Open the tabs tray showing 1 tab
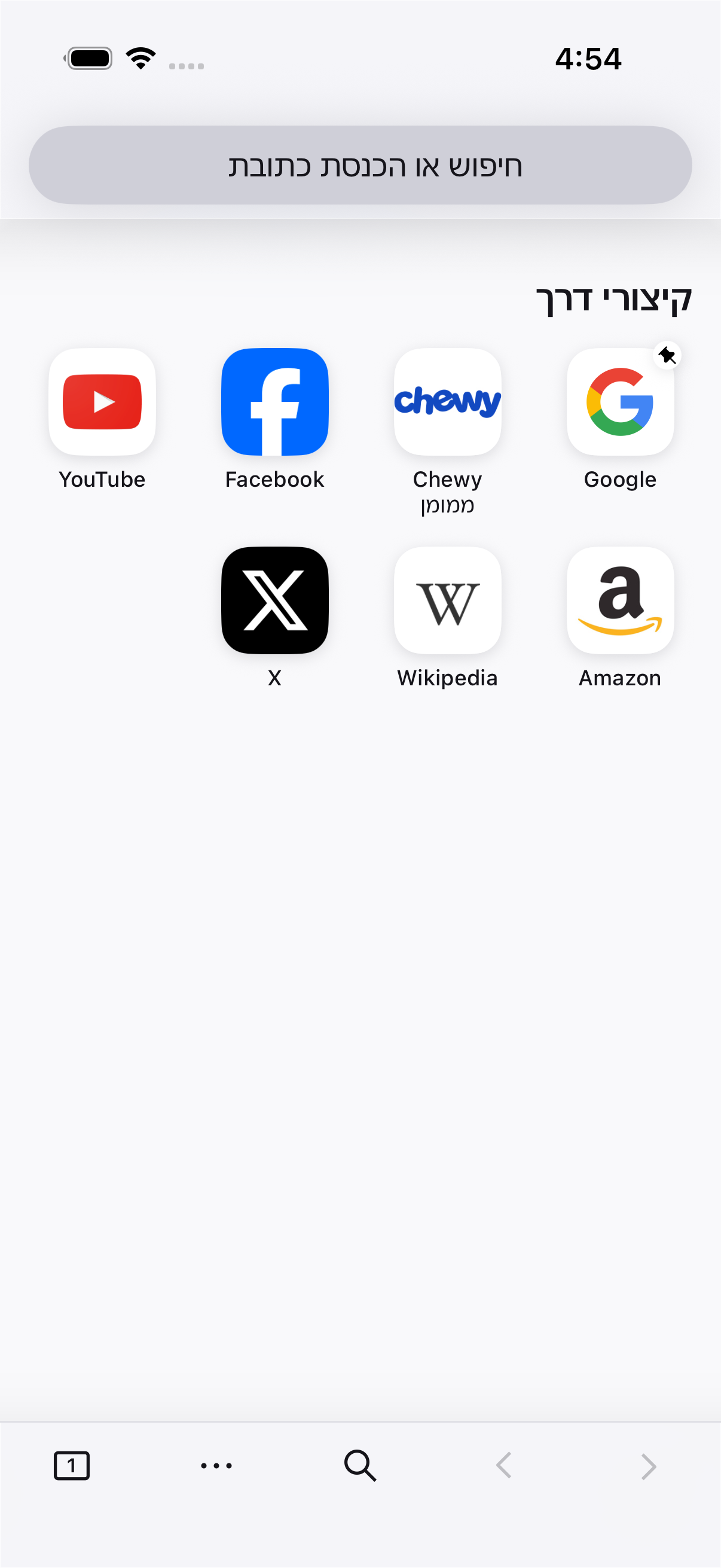The height and width of the screenshot is (1568, 721). pos(72,1465)
